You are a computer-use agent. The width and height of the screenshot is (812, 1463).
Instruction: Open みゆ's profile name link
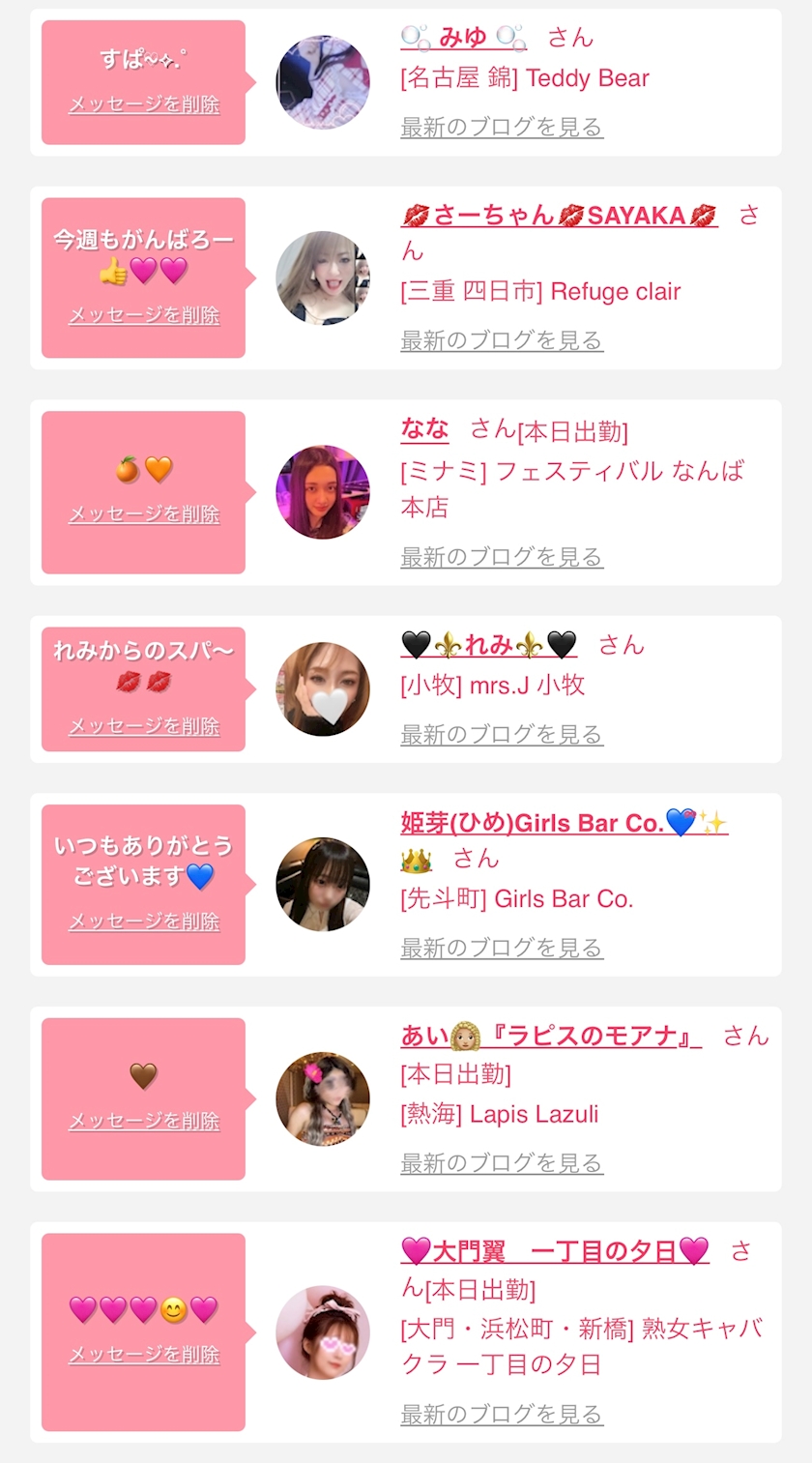click(463, 38)
